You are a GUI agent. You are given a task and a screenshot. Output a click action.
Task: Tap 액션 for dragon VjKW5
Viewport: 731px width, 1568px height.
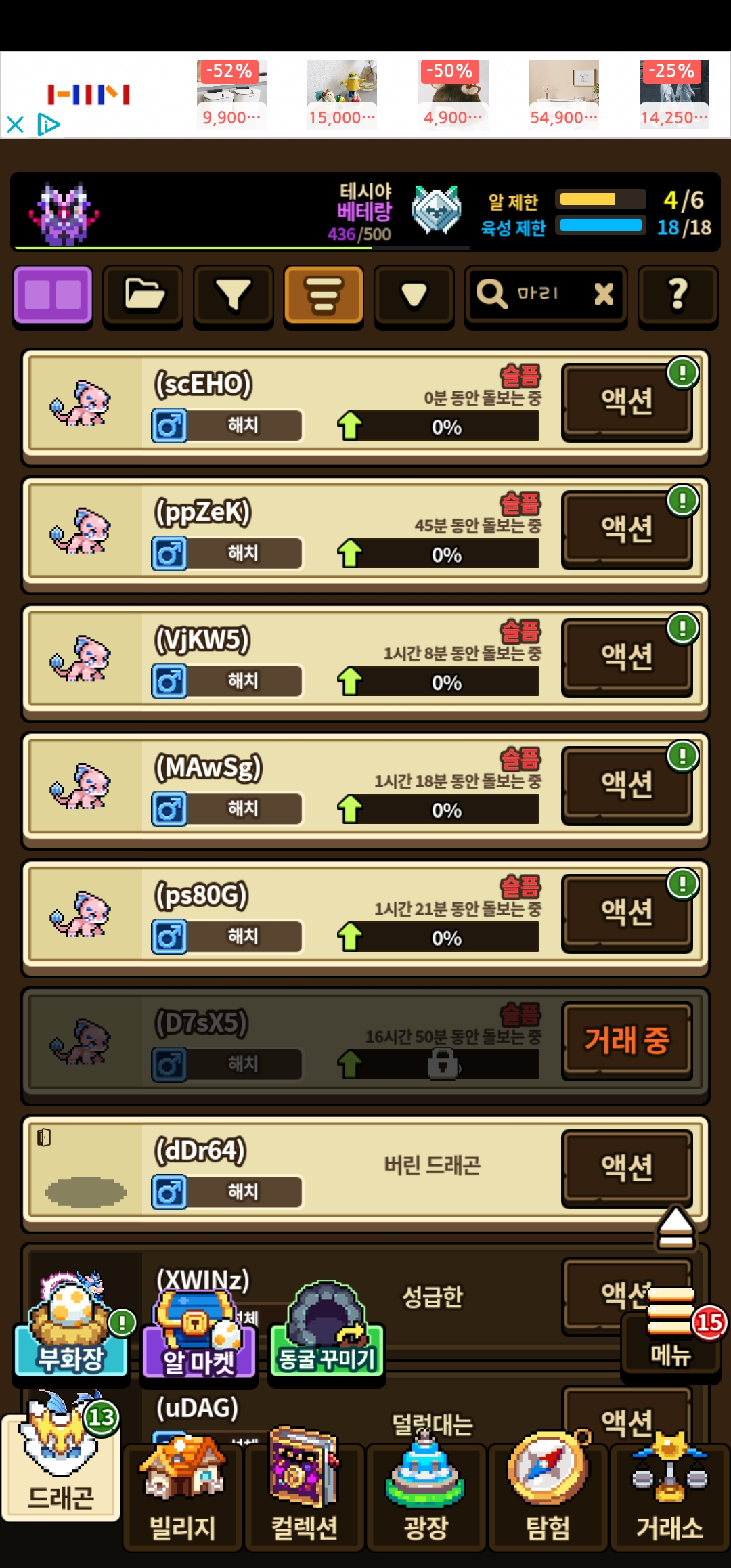pyautogui.click(x=627, y=657)
